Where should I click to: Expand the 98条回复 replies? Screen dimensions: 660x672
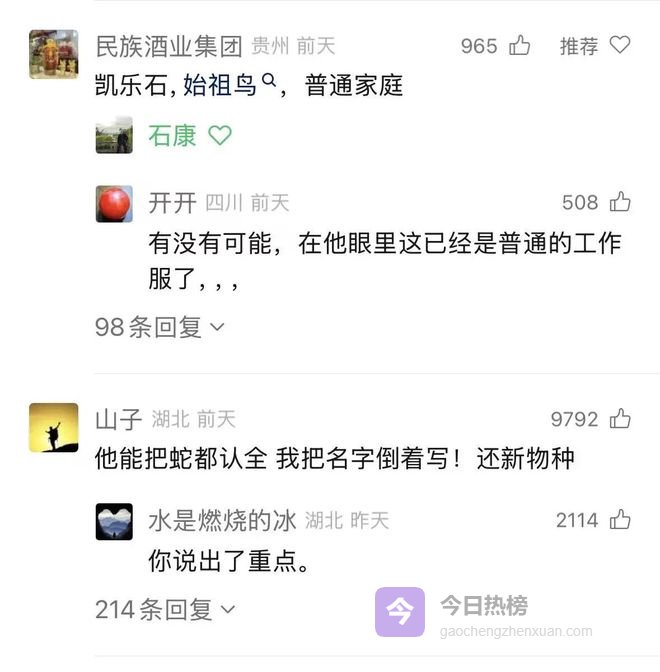coord(160,327)
